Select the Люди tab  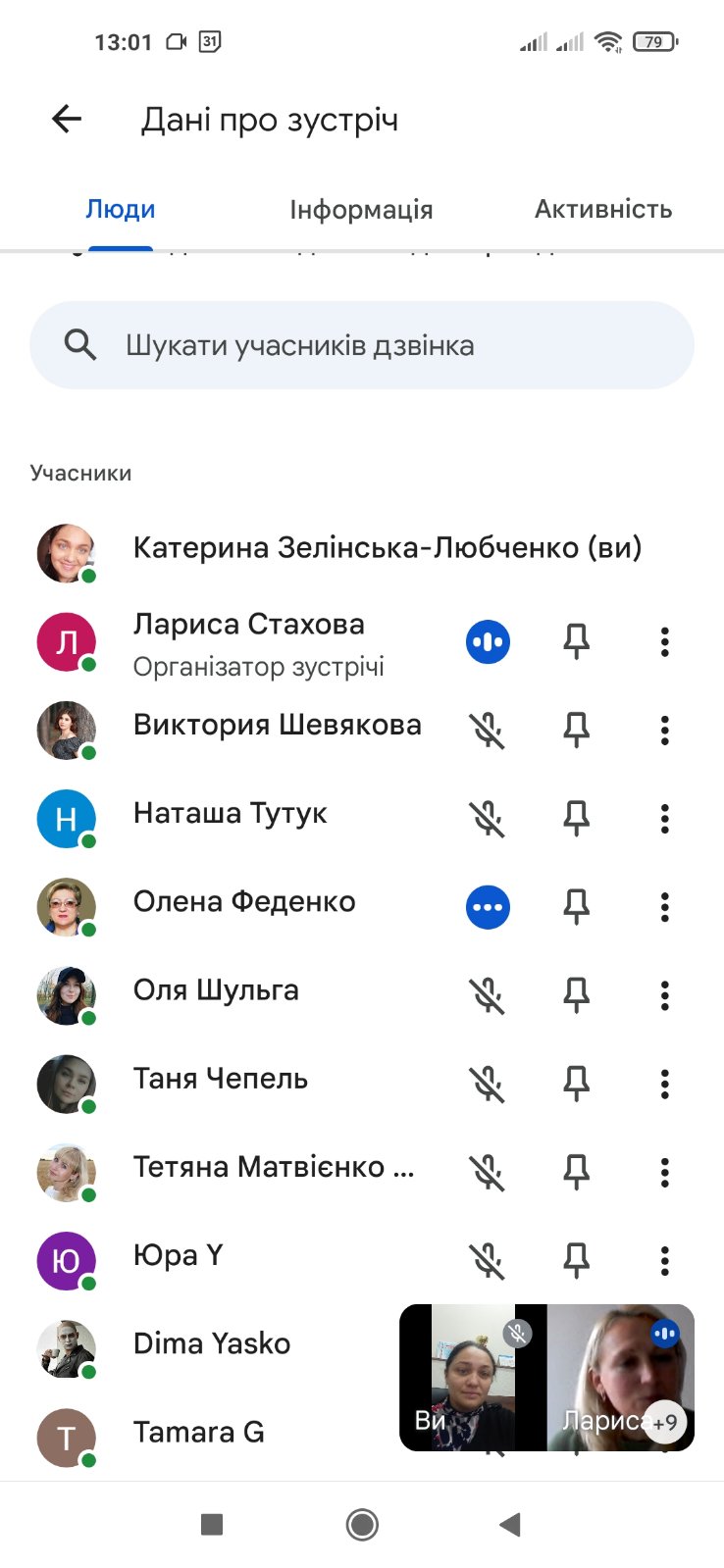(x=121, y=210)
